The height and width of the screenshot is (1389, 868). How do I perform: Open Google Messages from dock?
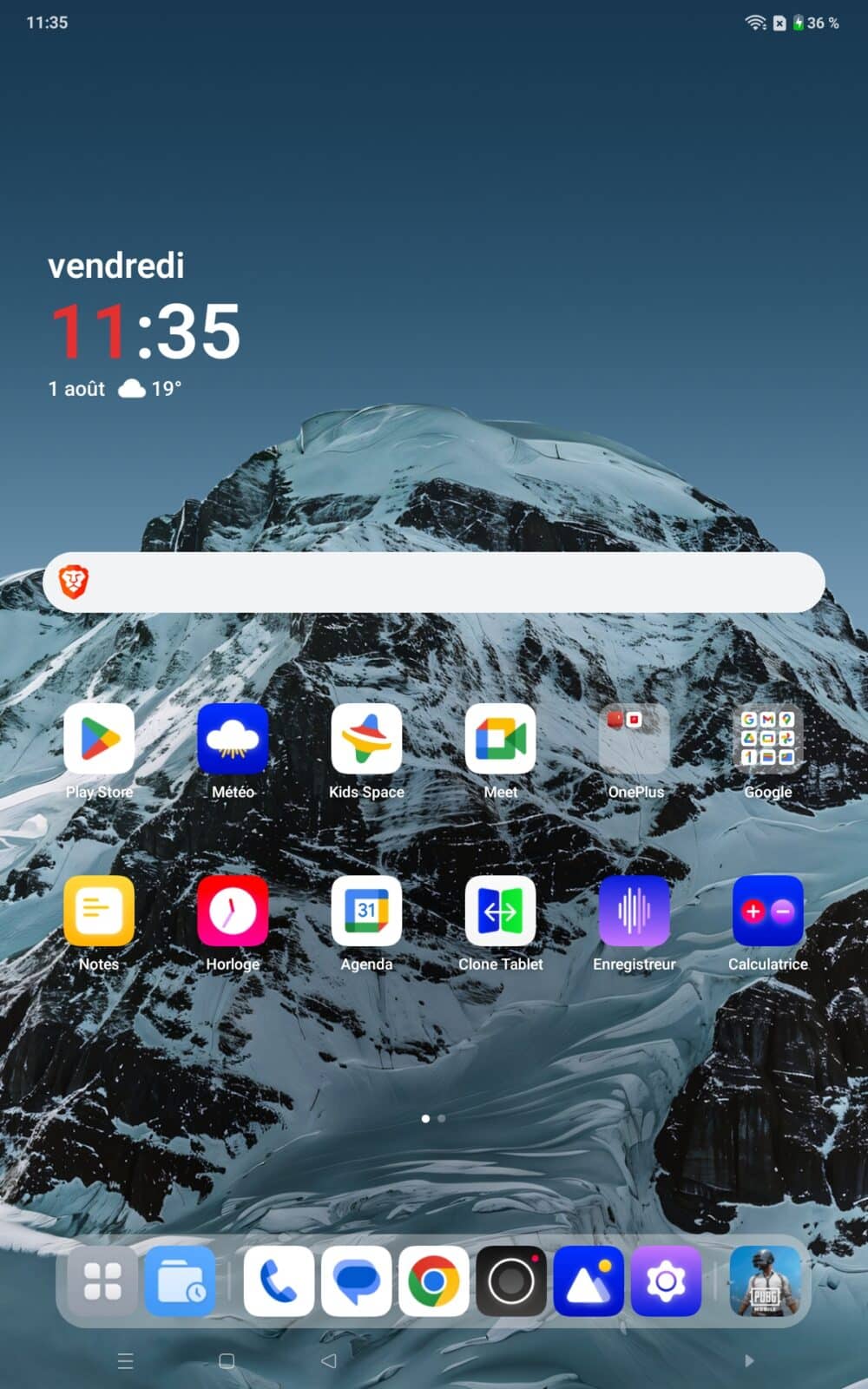[x=356, y=1281]
